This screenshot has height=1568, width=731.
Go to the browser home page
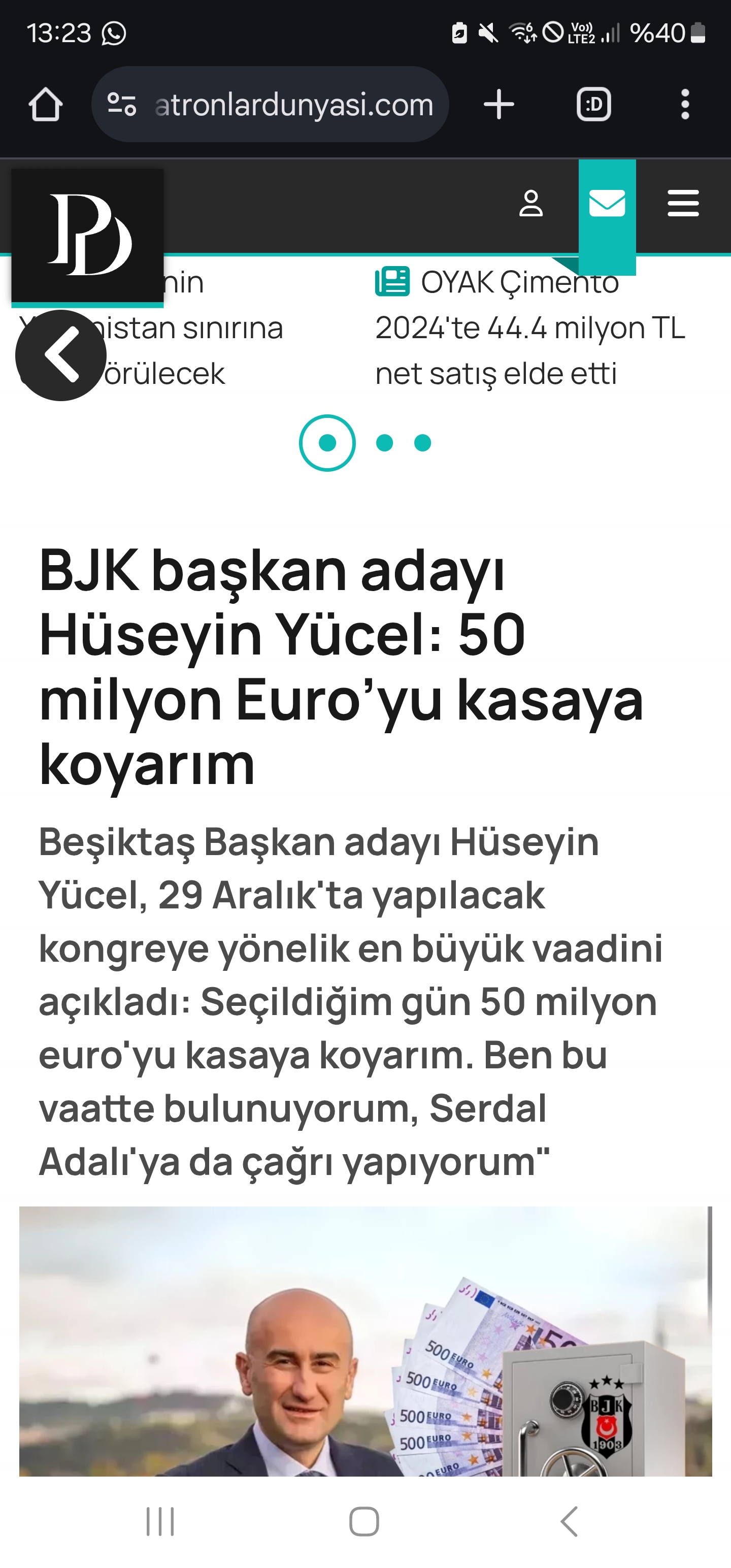tap(46, 104)
